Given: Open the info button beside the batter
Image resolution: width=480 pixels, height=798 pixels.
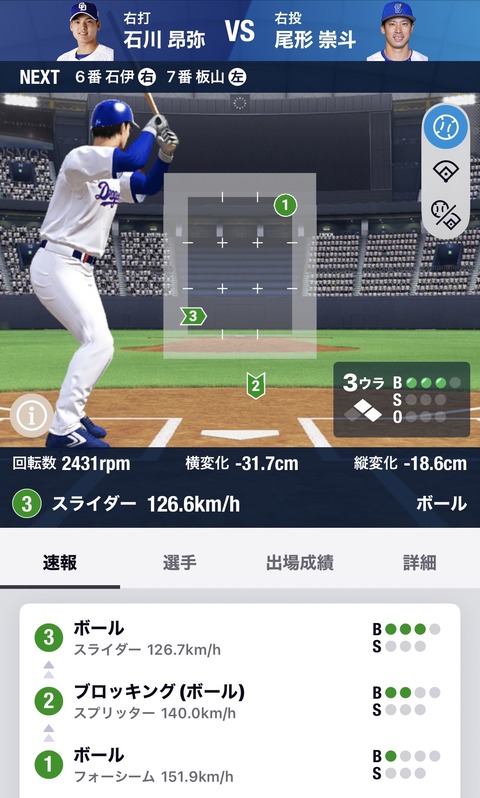Looking at the screenshot, I should click(x=32, y=416).
